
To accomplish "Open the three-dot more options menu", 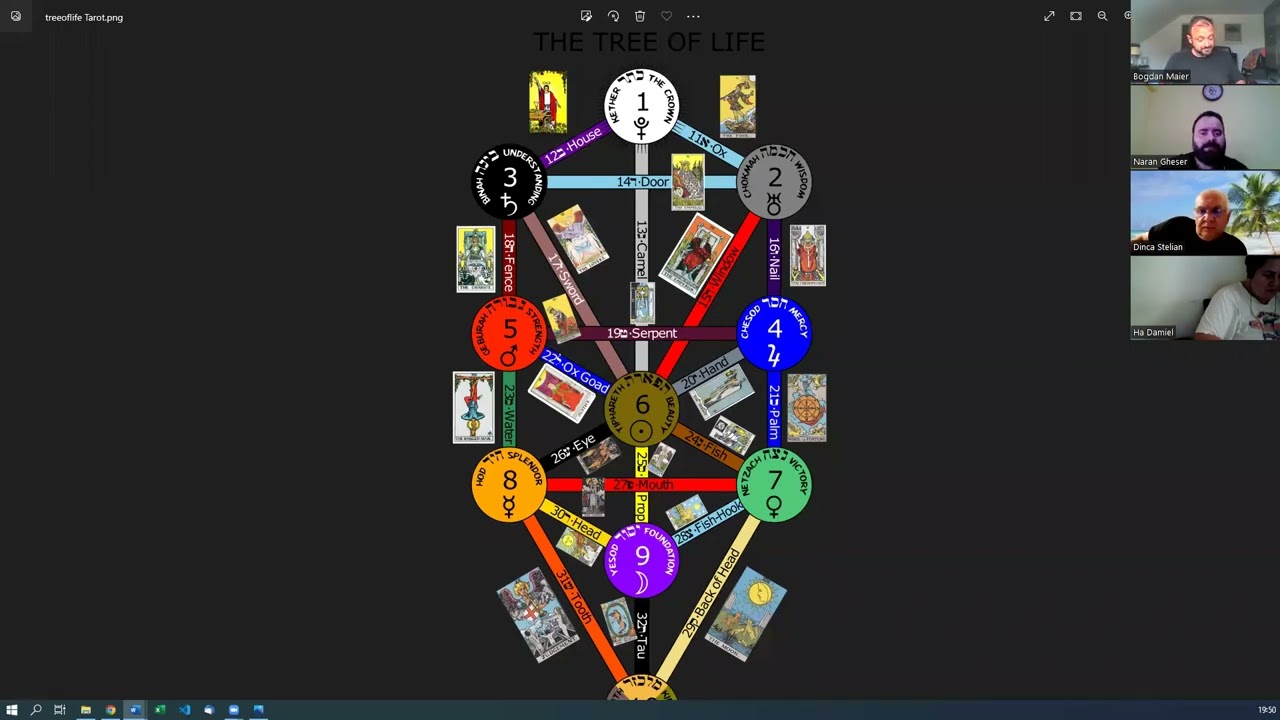I will click(x=693, y=16).
